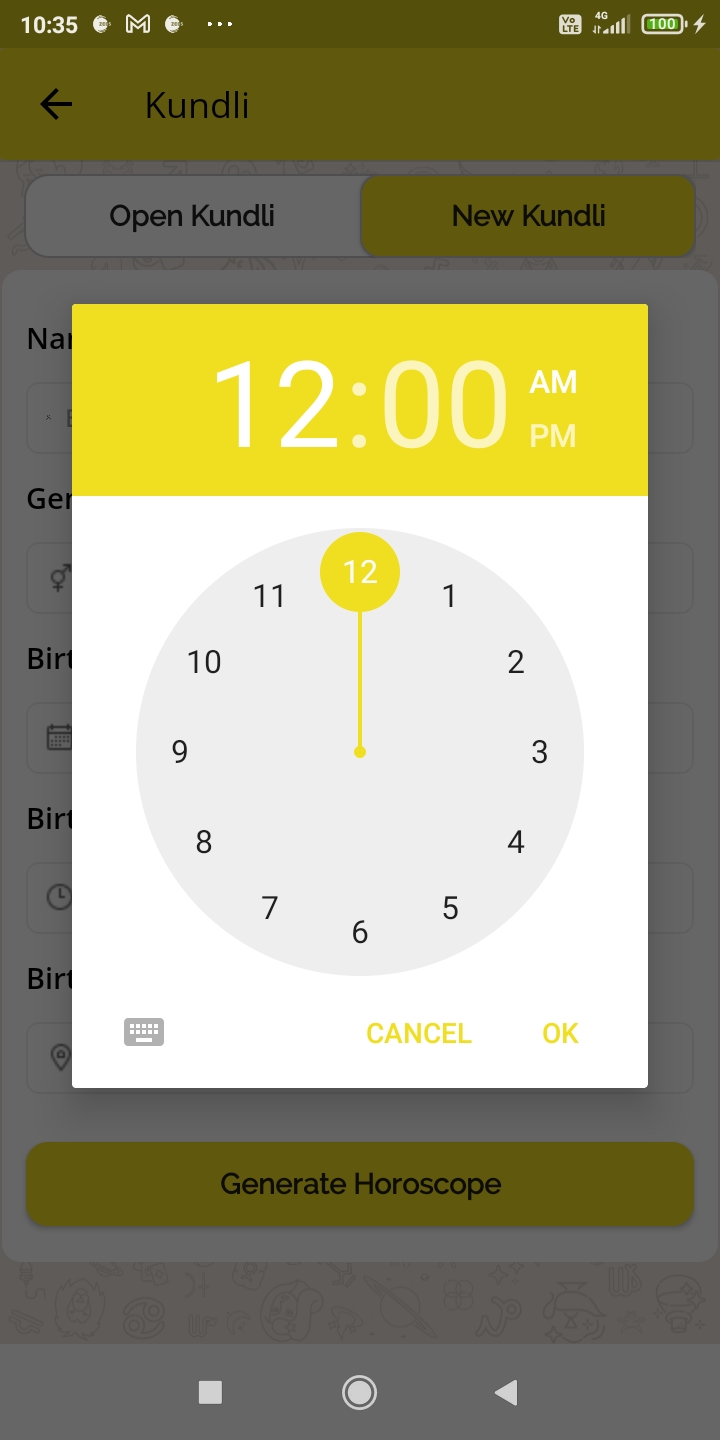The width and height of the screenshot is (720, 1440).
Task: Tap the hour 12 display
Action: coord(275,405)
